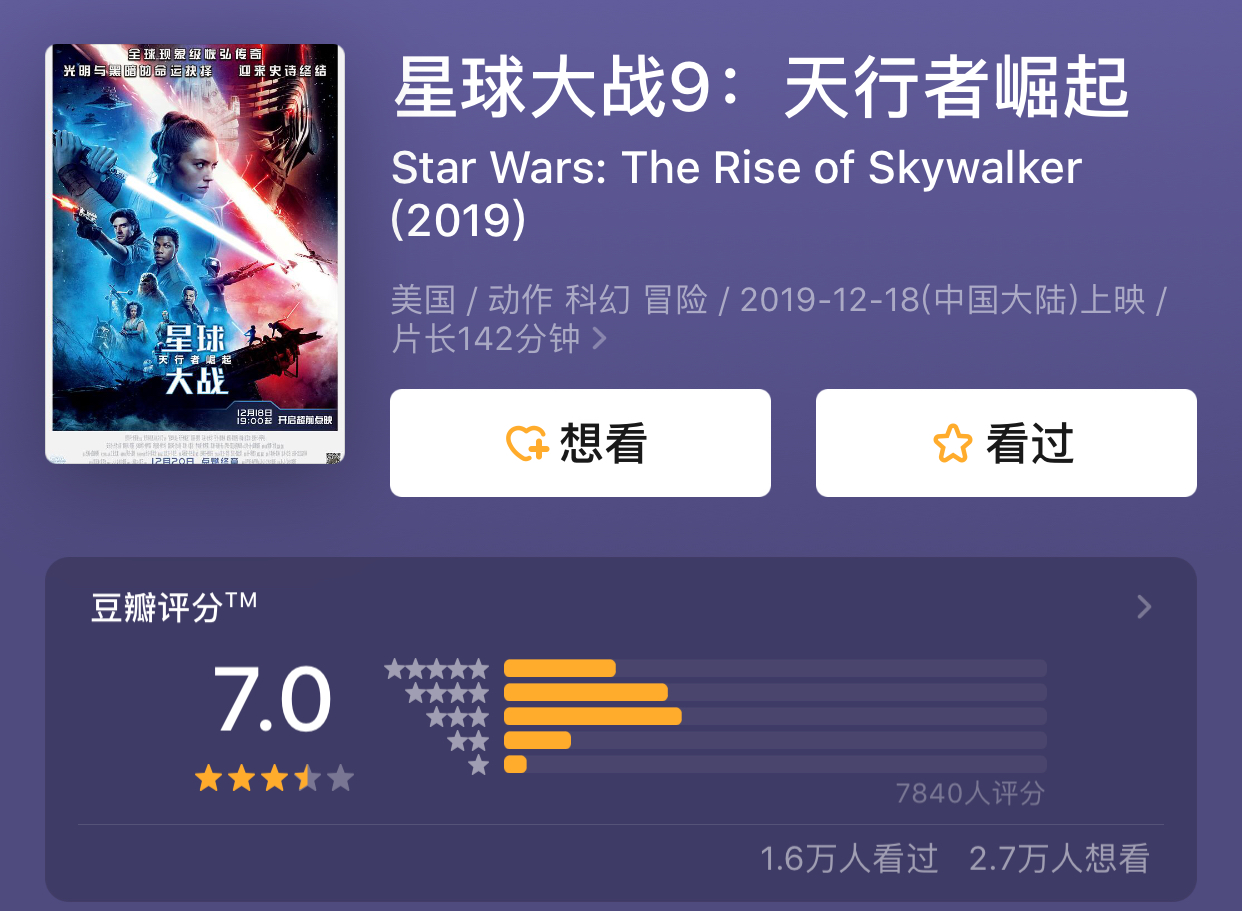Mark the movie as 看过
1242x911 pixels.
point(1006,443)
